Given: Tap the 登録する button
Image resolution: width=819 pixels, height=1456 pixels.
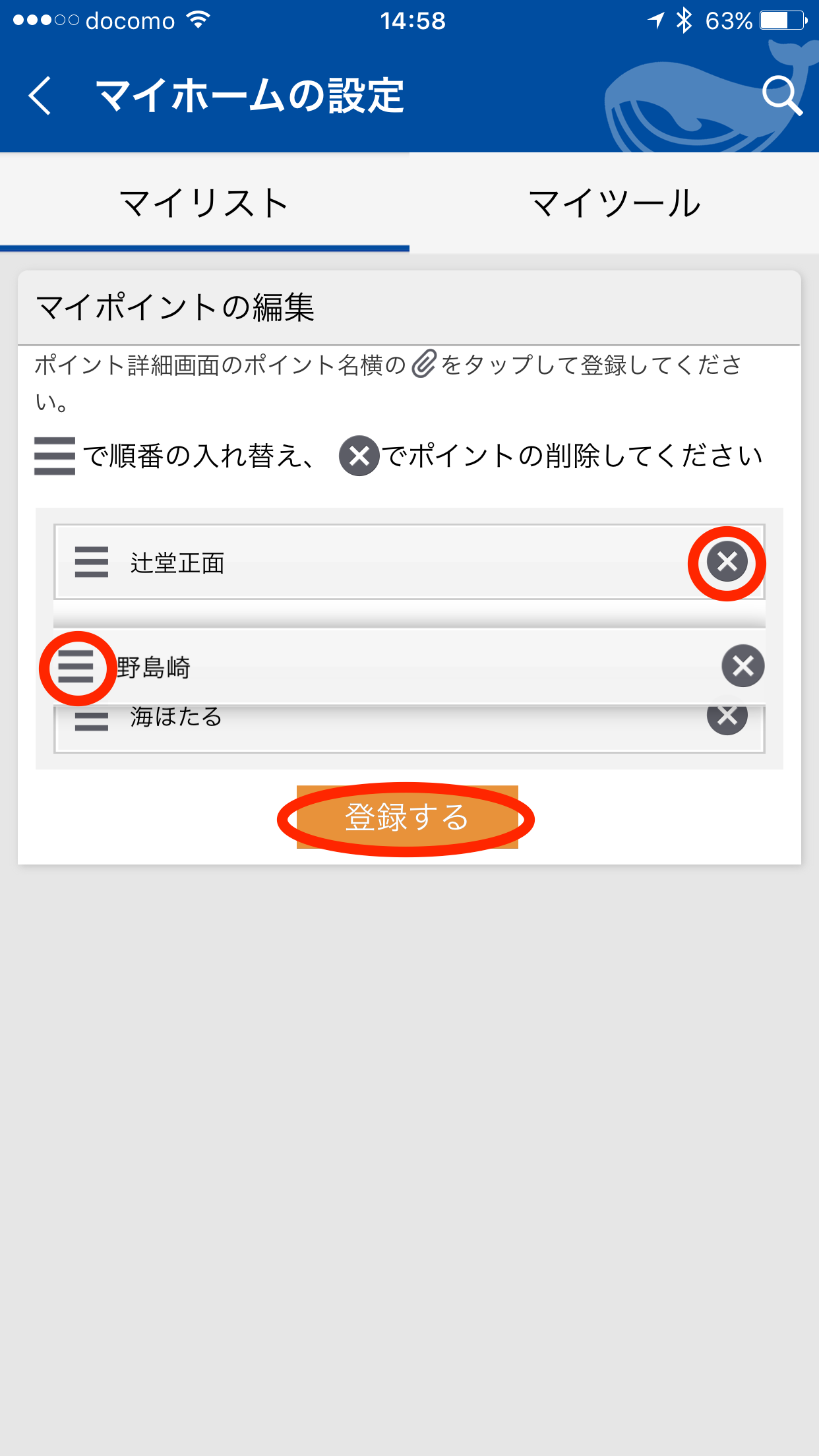Looking at the screenshot, I should tap(408, 817).
